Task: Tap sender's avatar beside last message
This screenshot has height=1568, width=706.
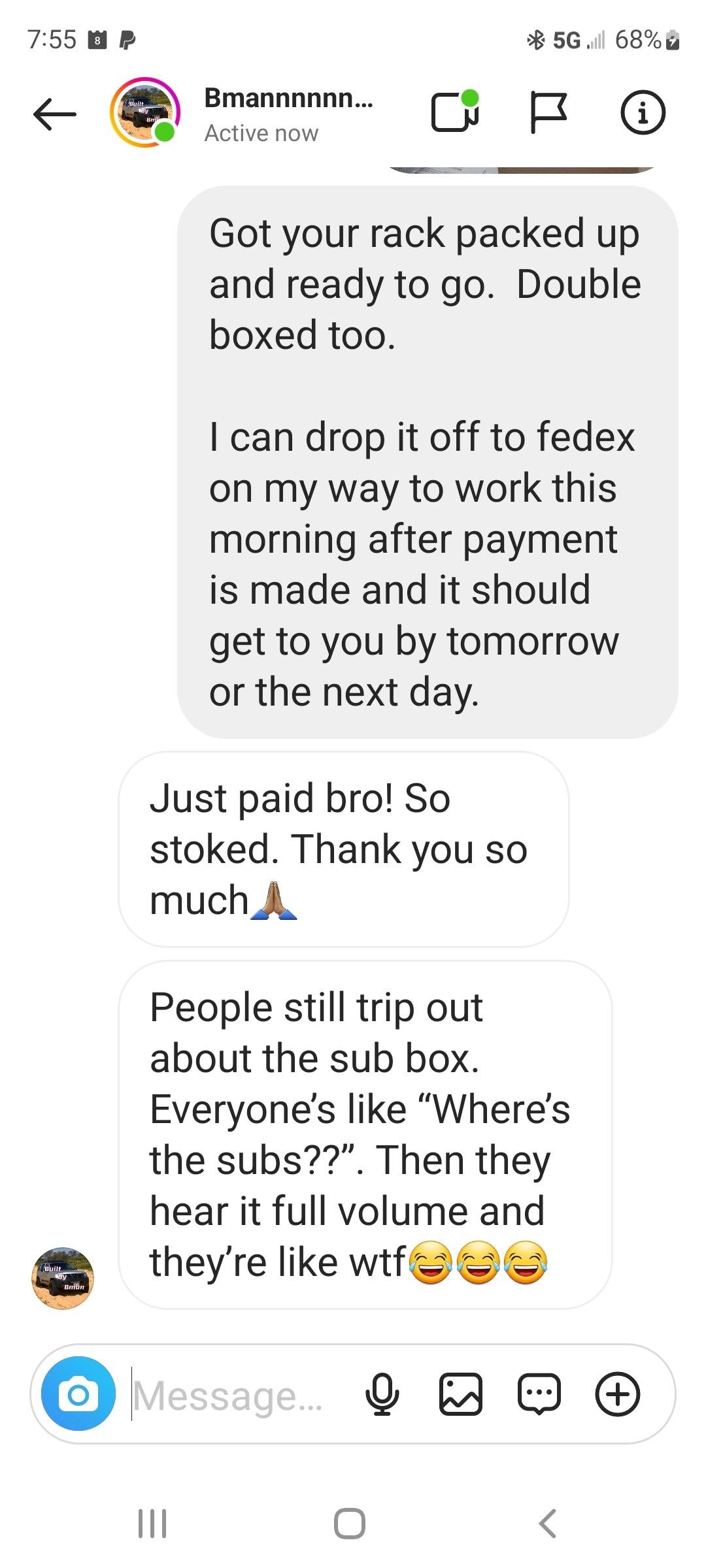Action: pyautogui.click(x=63, y=1278)
